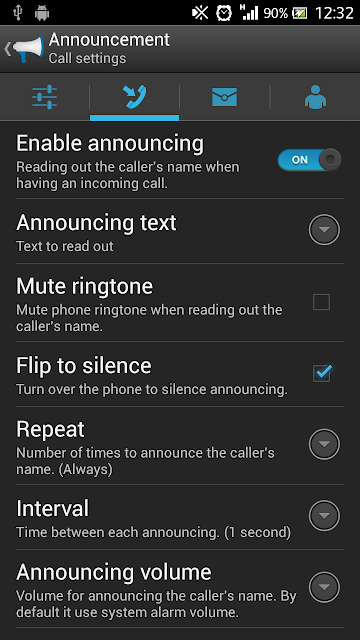The width and height of the screenshot is (360, 640).
Task: Uncheck the Flip to silence checkbox
Action: (x=322, y=373)
